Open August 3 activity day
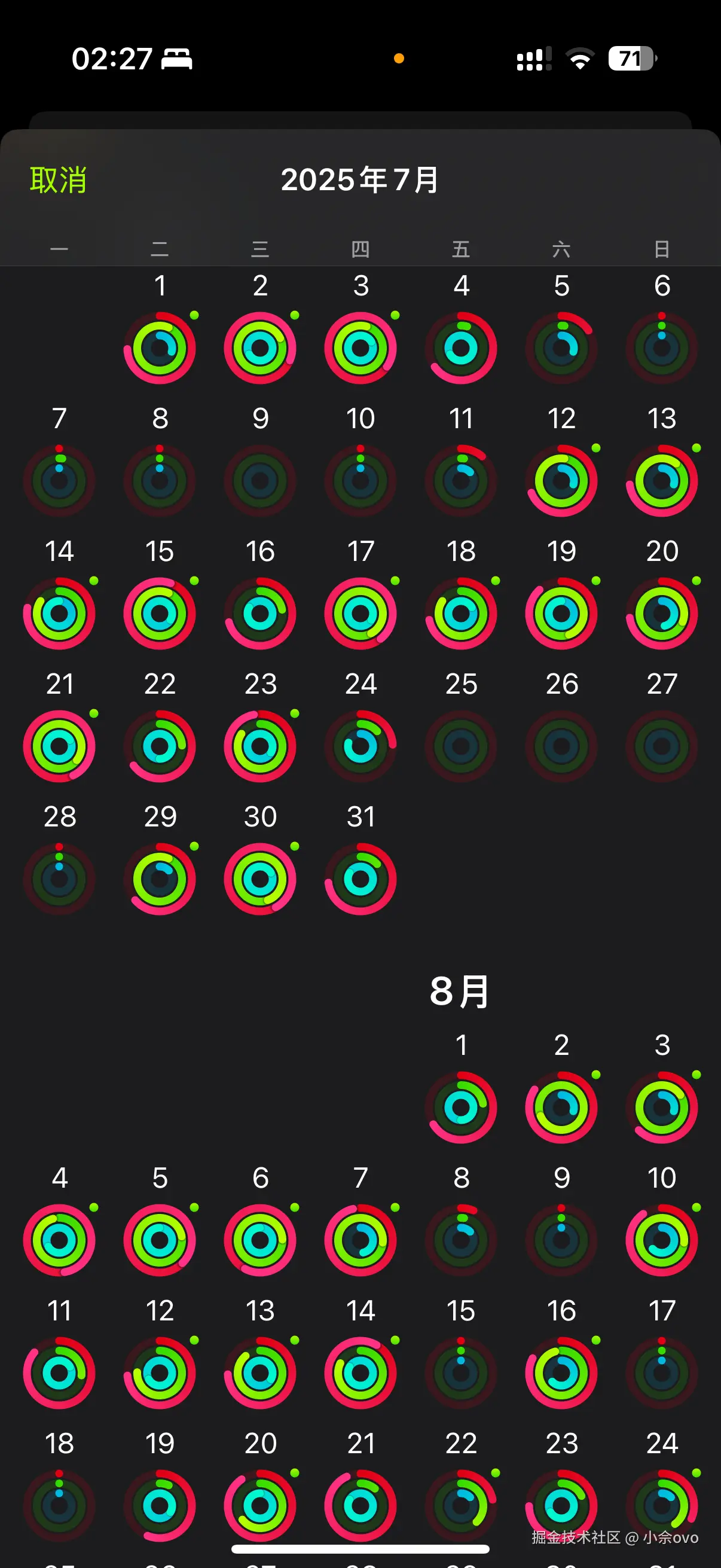The width and height of the screenshot is (721, 1568). click(661, 1106)
